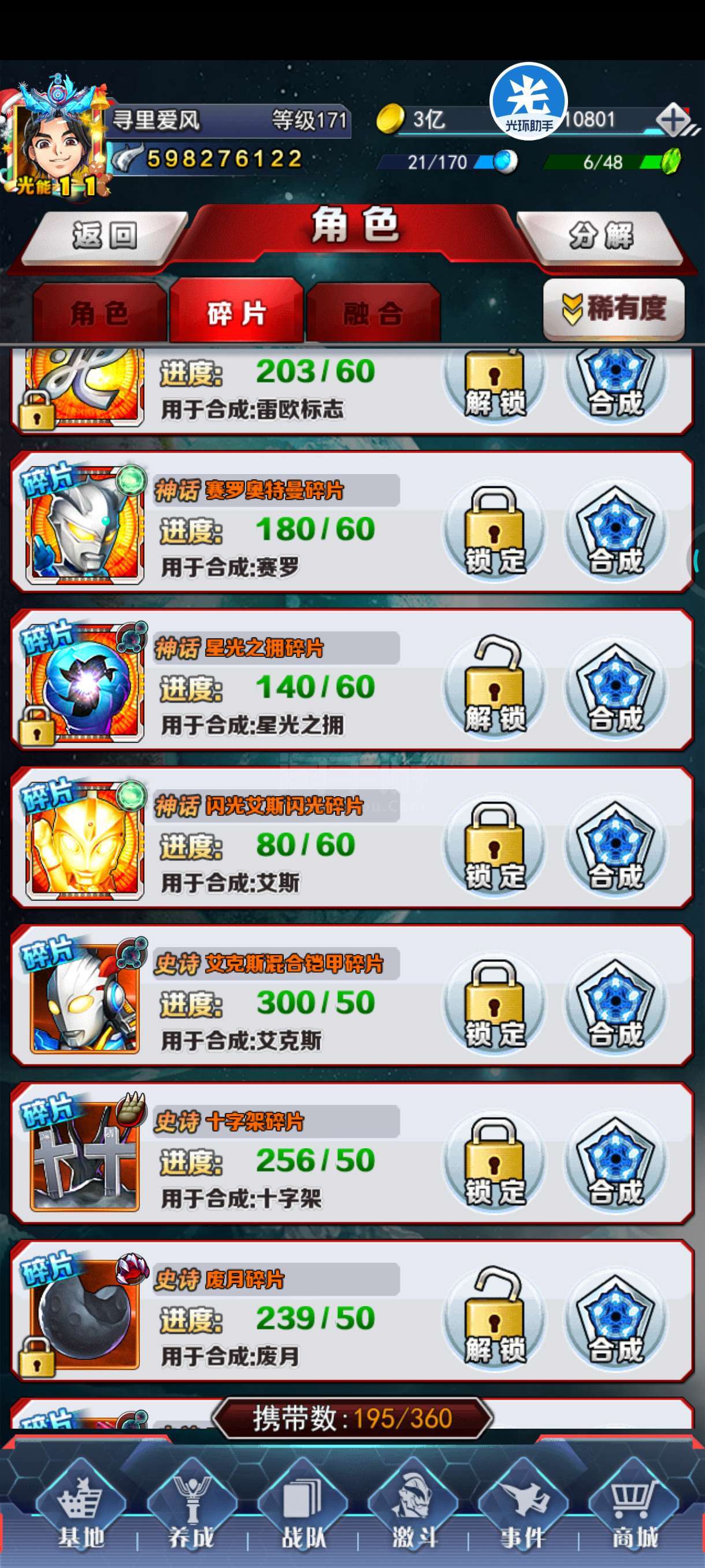This screenshot has width=705, height=1568.
Task: Open the 稀有度 sort dropdown
Action: point(613,308)
